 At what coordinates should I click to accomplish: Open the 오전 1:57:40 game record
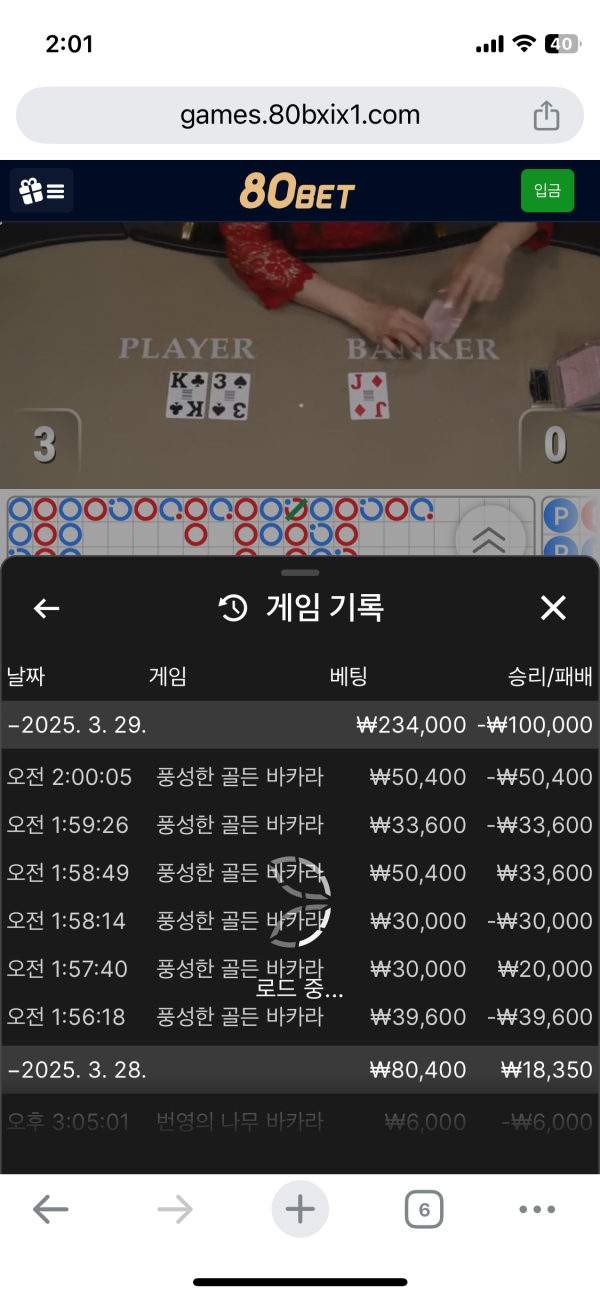300,969
